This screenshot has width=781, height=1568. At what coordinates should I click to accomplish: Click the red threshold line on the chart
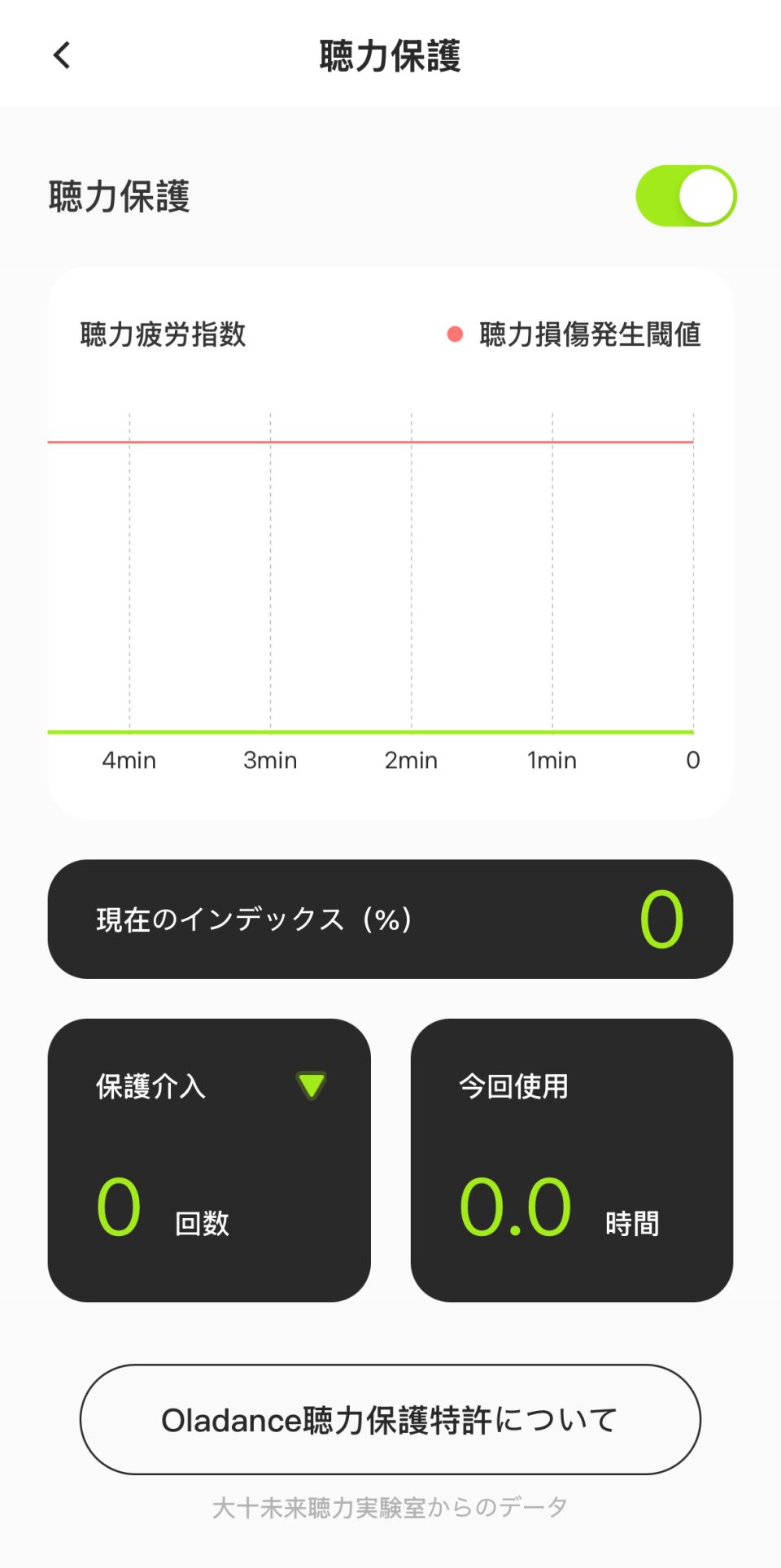370,441
